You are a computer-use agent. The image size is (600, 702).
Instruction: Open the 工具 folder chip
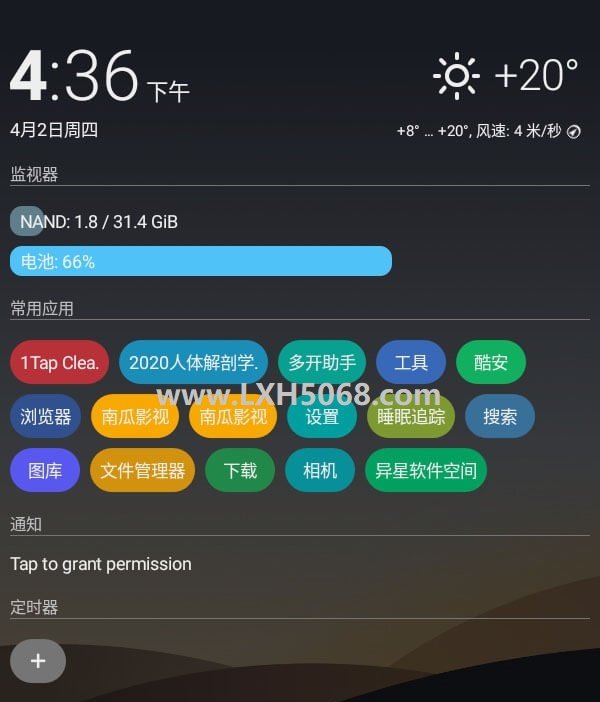point(411,363)
